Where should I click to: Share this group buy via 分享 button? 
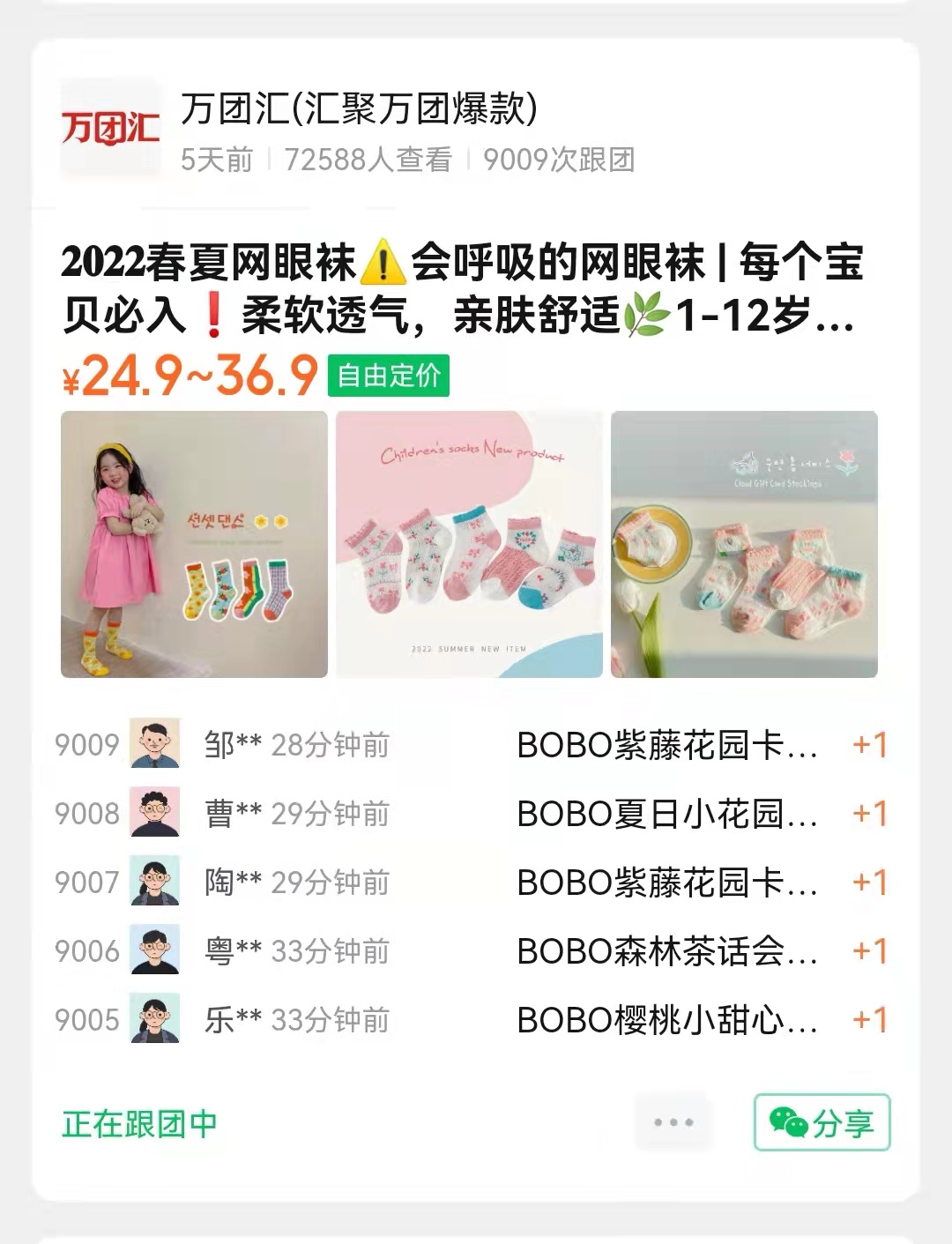[822, 1122]
